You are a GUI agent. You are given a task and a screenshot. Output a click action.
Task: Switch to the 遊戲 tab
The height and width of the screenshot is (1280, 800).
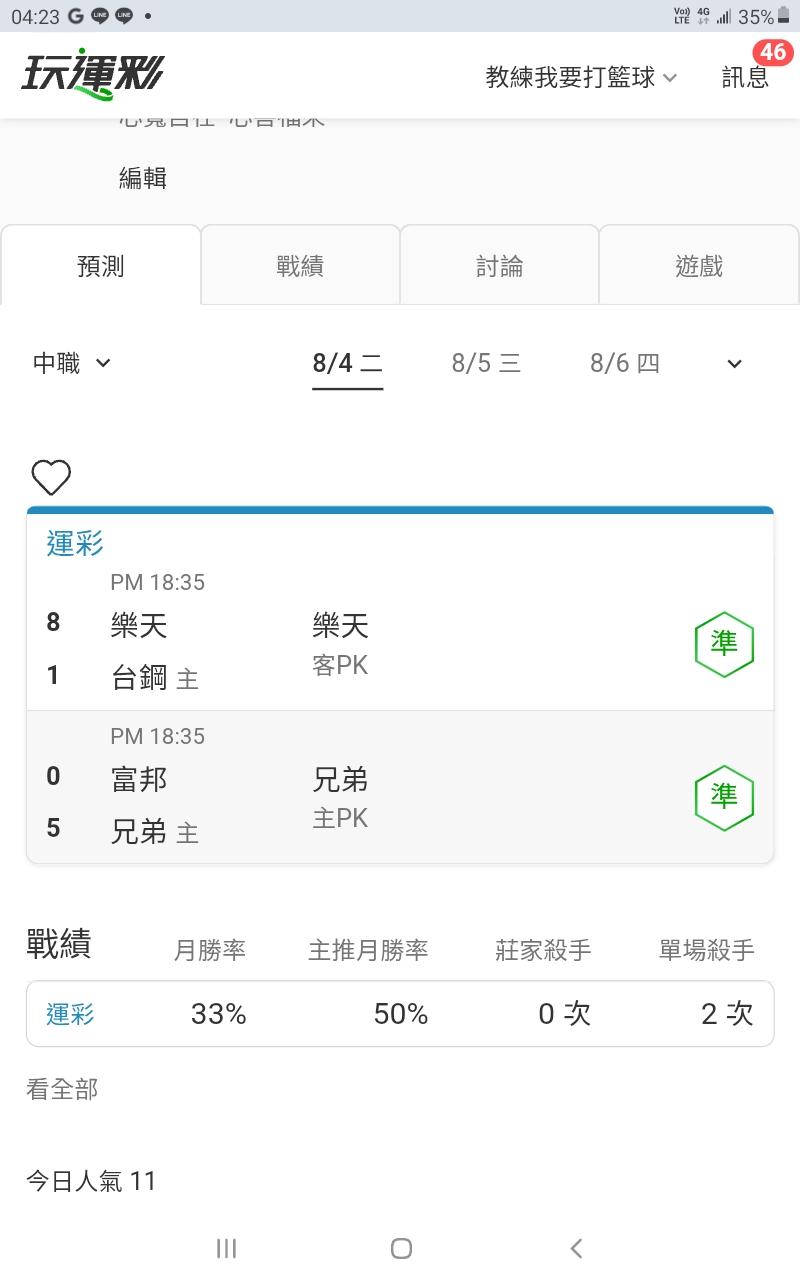[699, 266]
